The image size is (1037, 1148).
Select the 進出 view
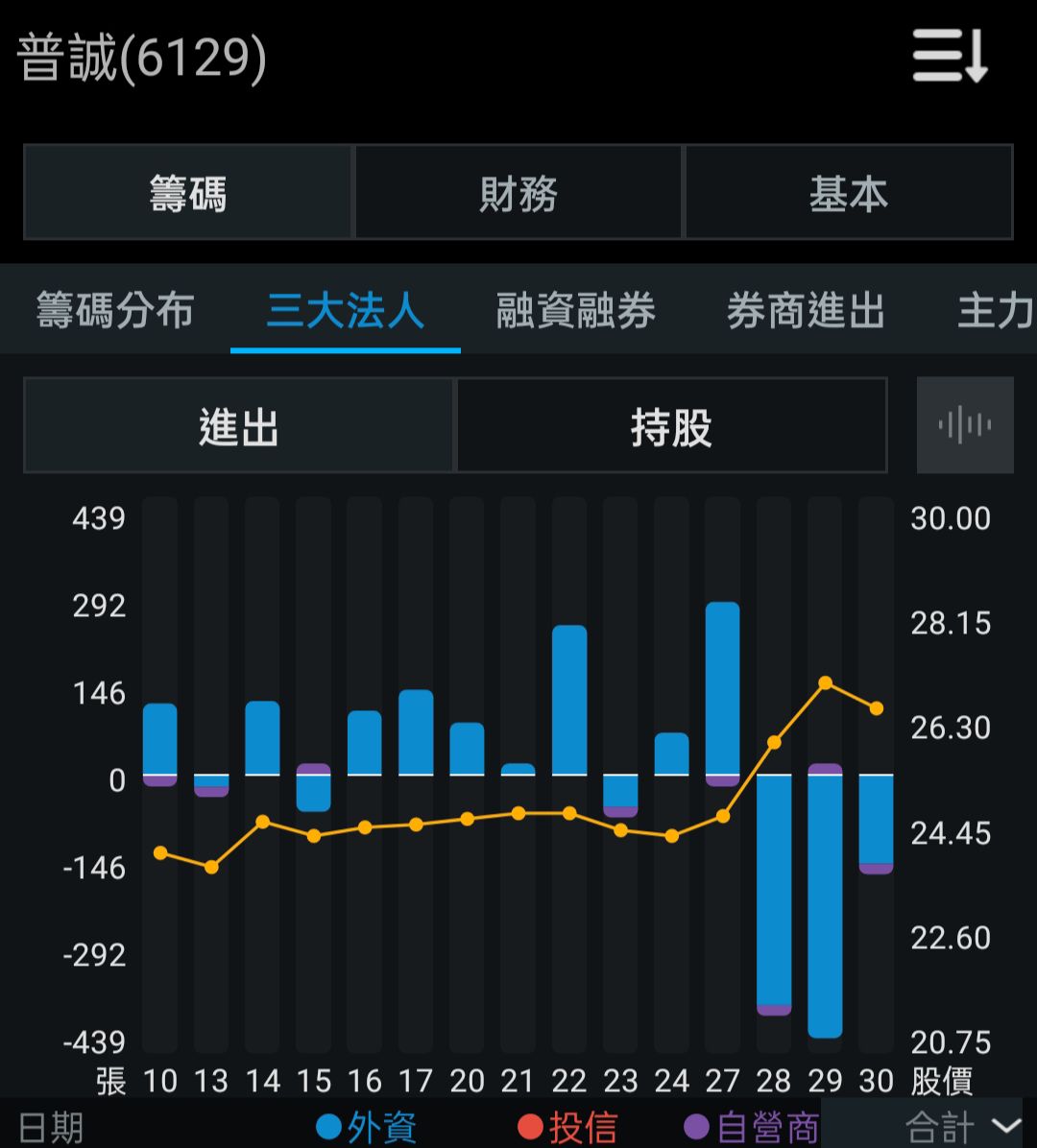click(x=236, y=426)
